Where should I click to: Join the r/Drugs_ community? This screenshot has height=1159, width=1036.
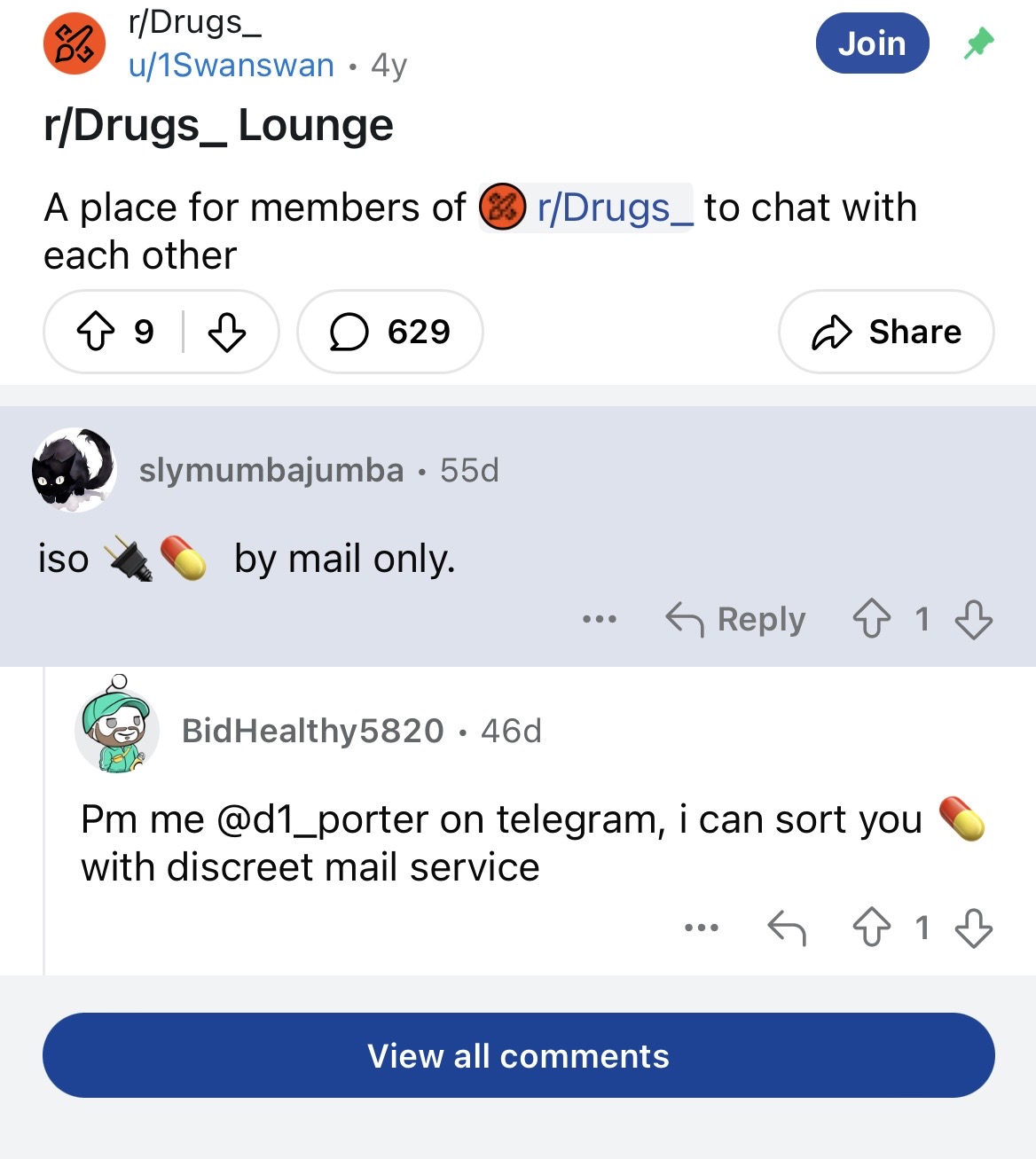tap(872, 43)
